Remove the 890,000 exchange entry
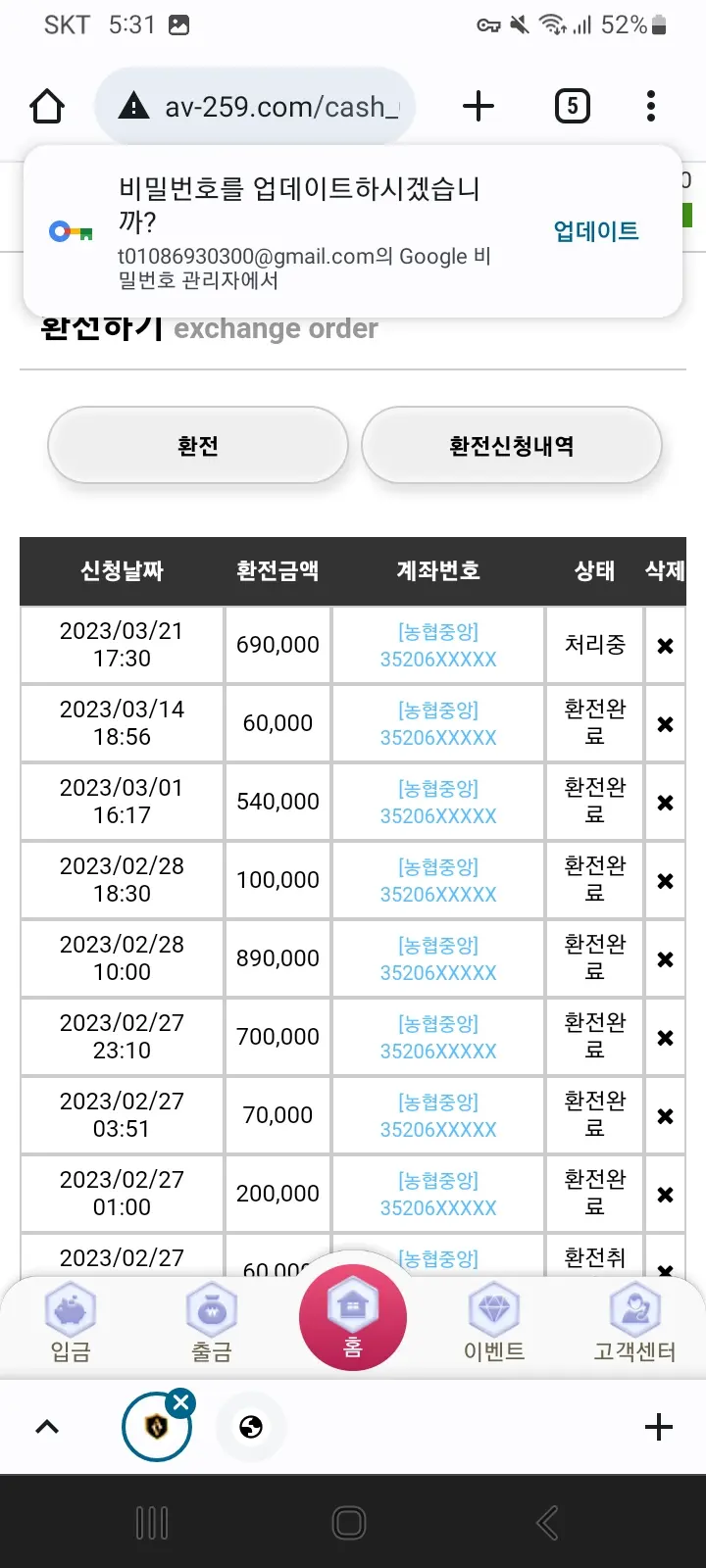 (665, 959)
